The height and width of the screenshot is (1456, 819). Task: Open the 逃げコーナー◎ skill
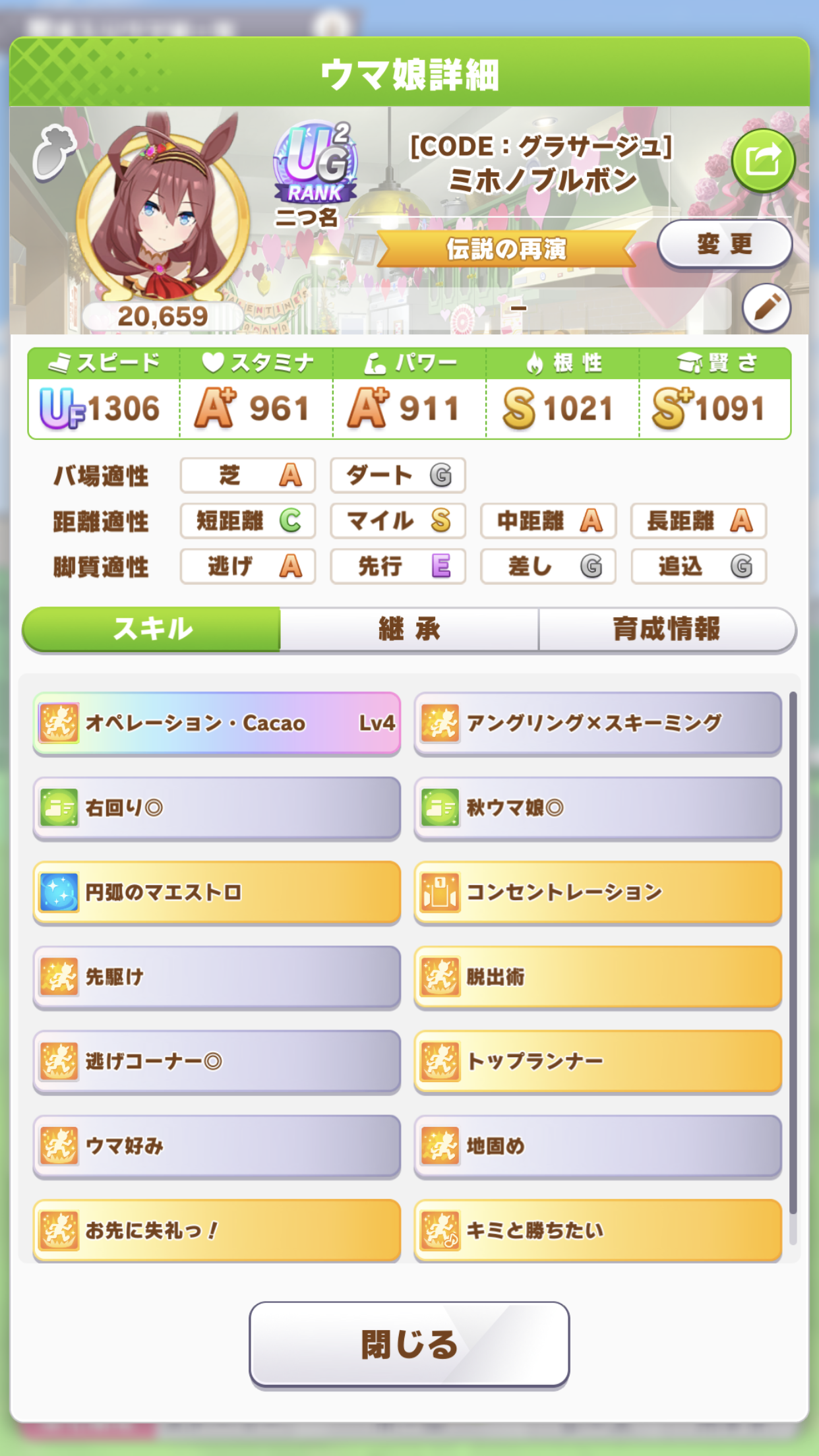pos(217,1061)
